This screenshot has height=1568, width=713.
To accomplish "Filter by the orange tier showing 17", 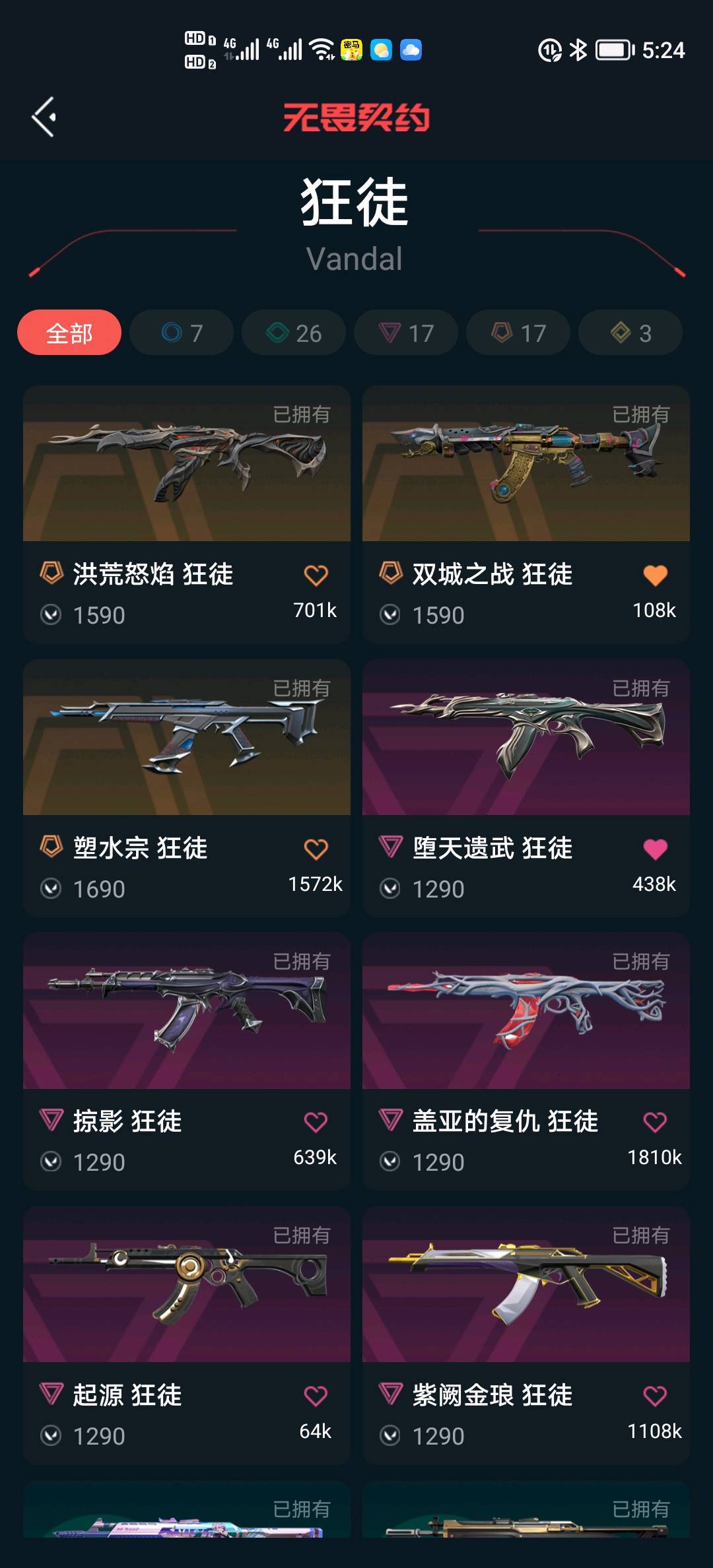I will [518, 333].
